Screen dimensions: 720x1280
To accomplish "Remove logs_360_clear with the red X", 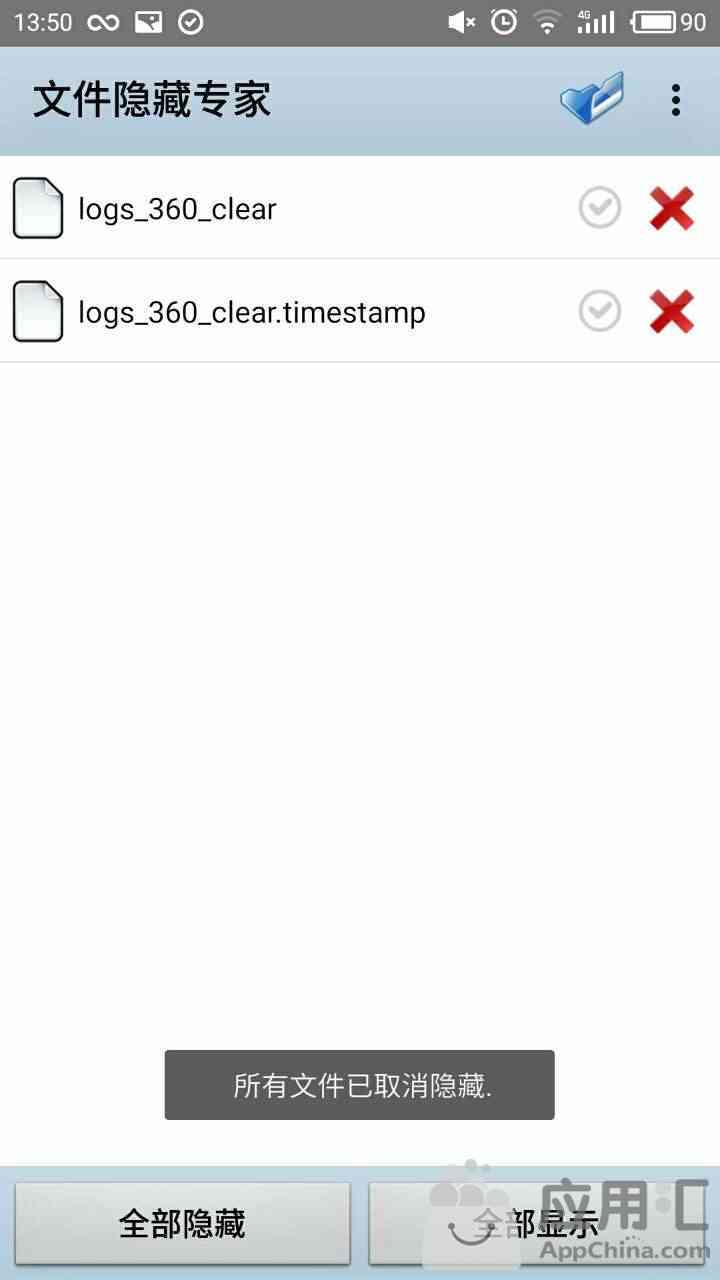I will 672,208.
